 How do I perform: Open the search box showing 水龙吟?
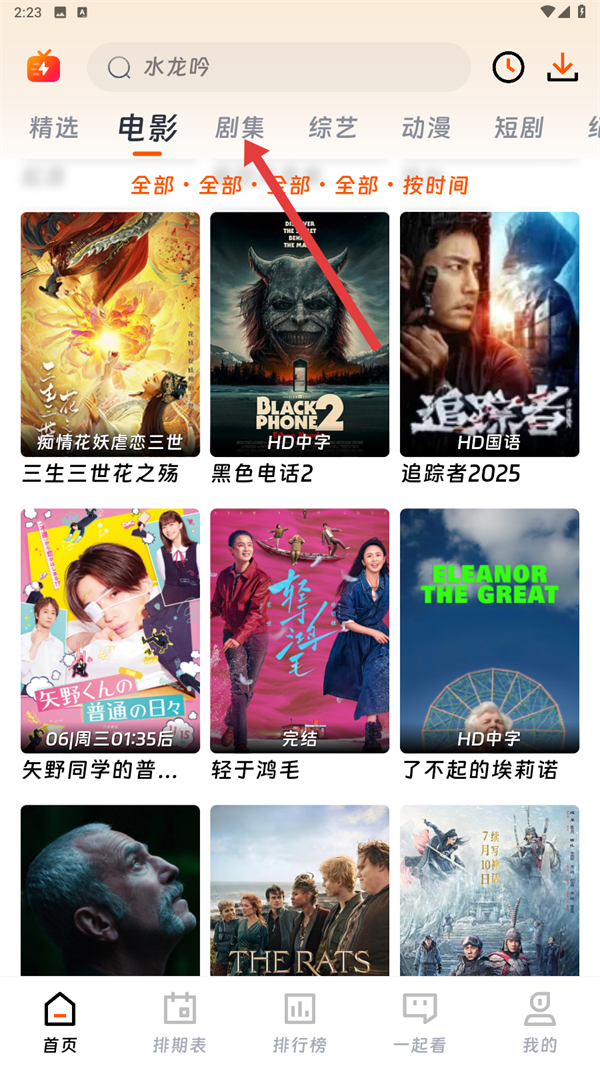click(x=278, y=68)
